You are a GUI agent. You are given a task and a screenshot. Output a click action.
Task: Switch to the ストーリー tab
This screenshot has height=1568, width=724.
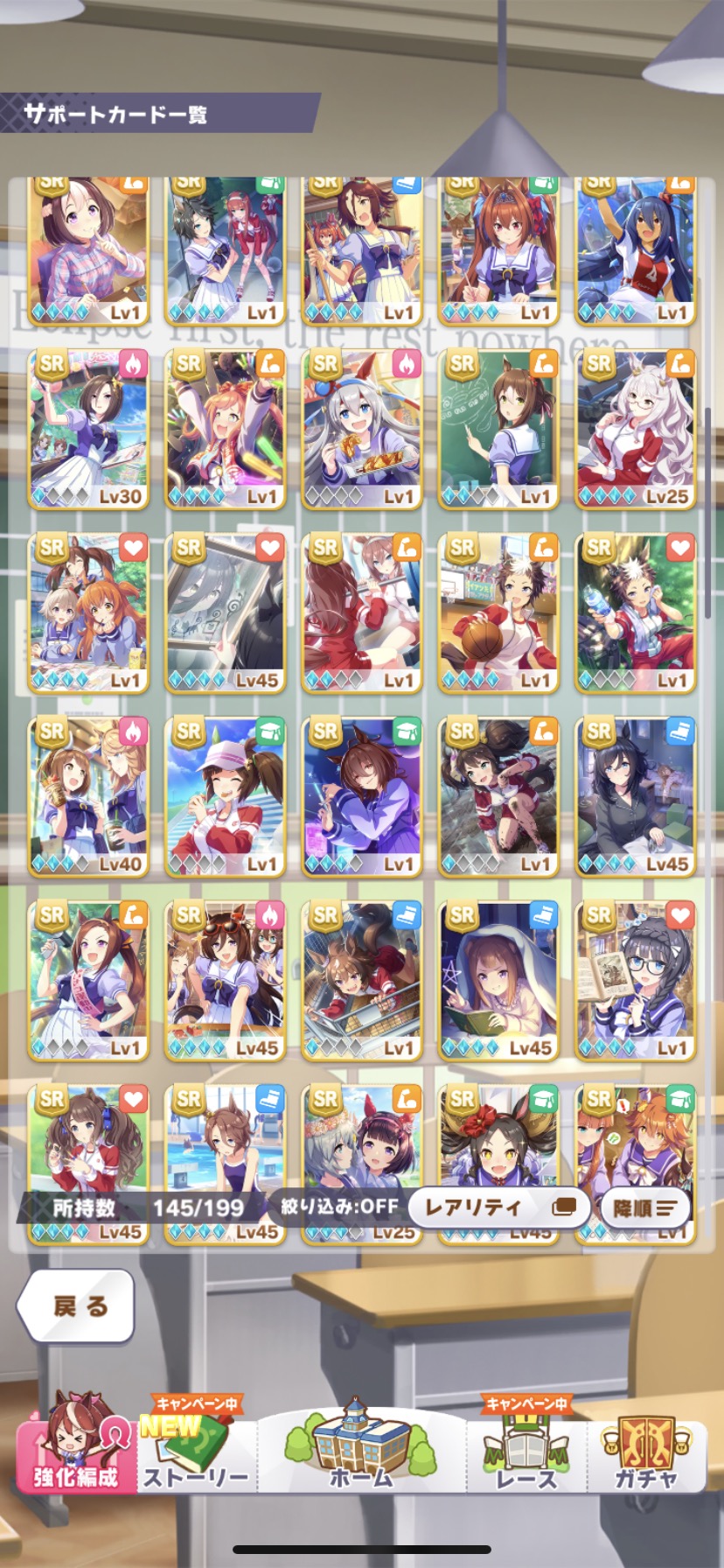click(197, 1445)
